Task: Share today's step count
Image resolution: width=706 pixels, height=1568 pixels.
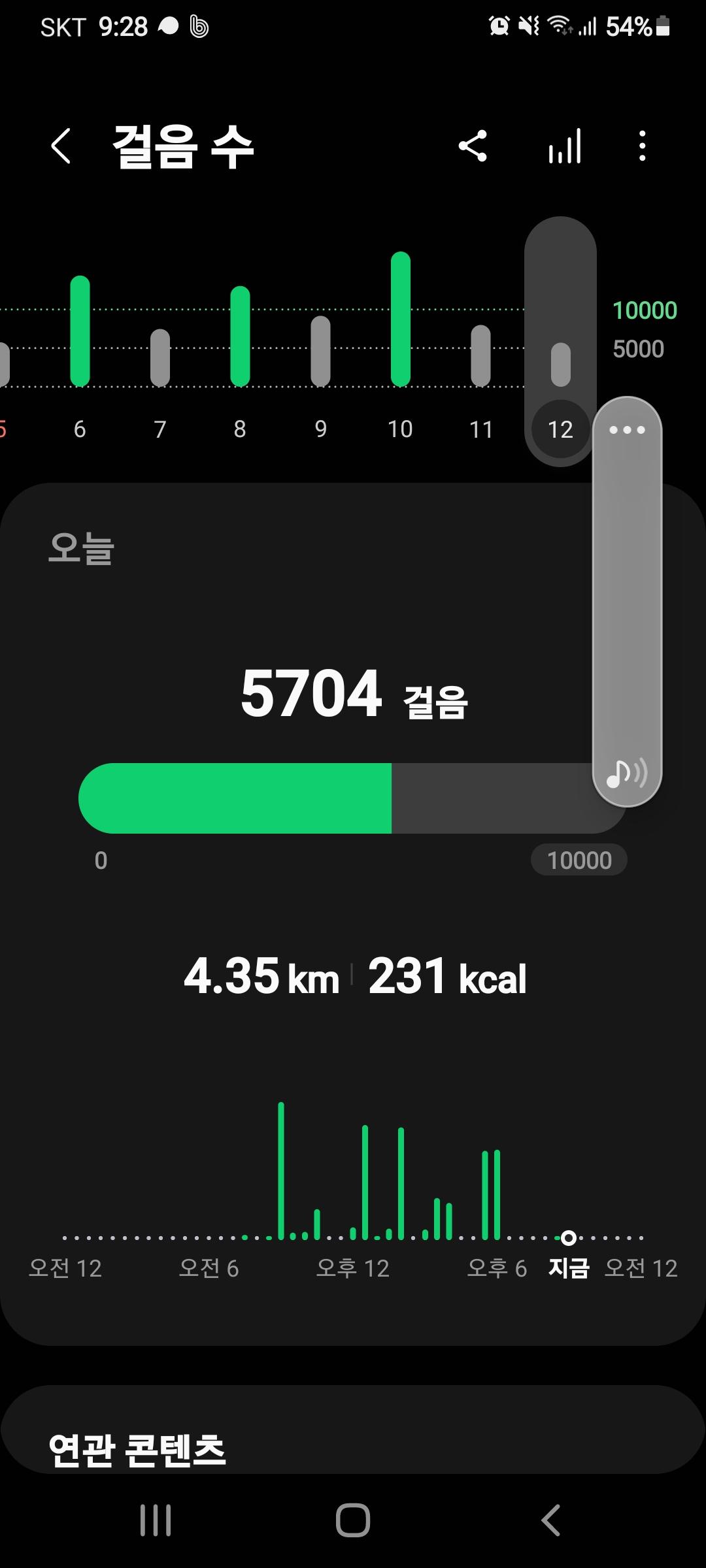Action: click(473, 146)
